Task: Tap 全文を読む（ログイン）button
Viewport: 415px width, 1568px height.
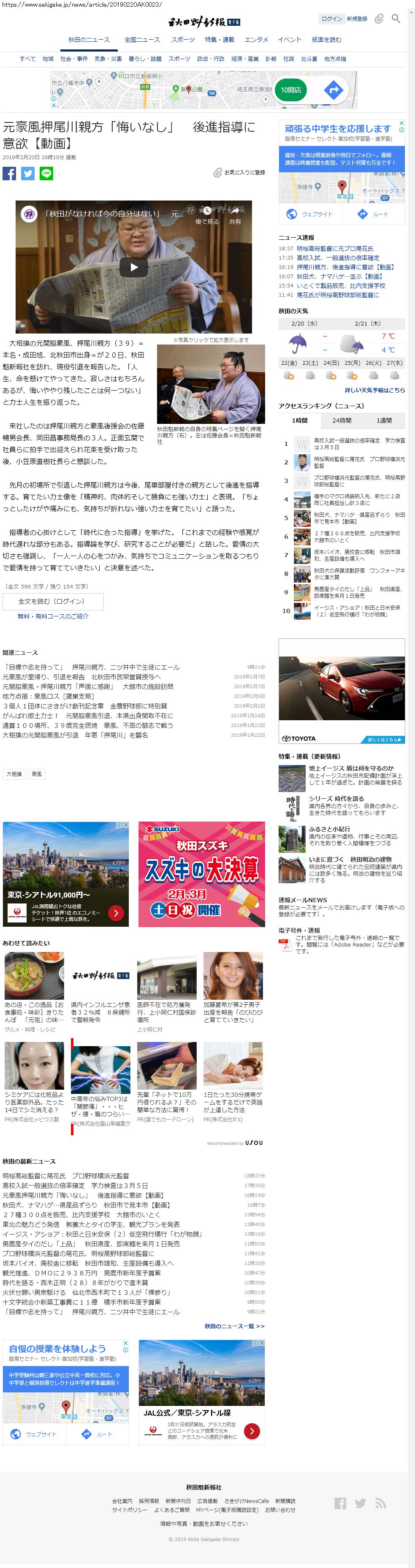Action: pos(52,601)
